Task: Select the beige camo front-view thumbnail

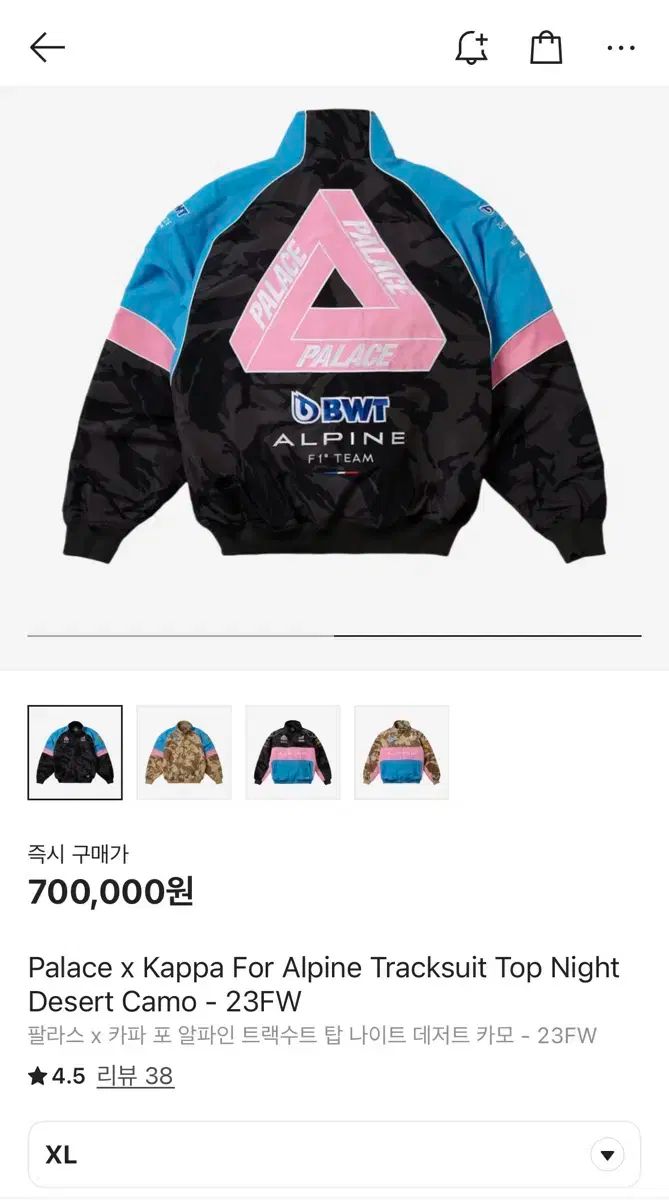Action: pos(402,752)
